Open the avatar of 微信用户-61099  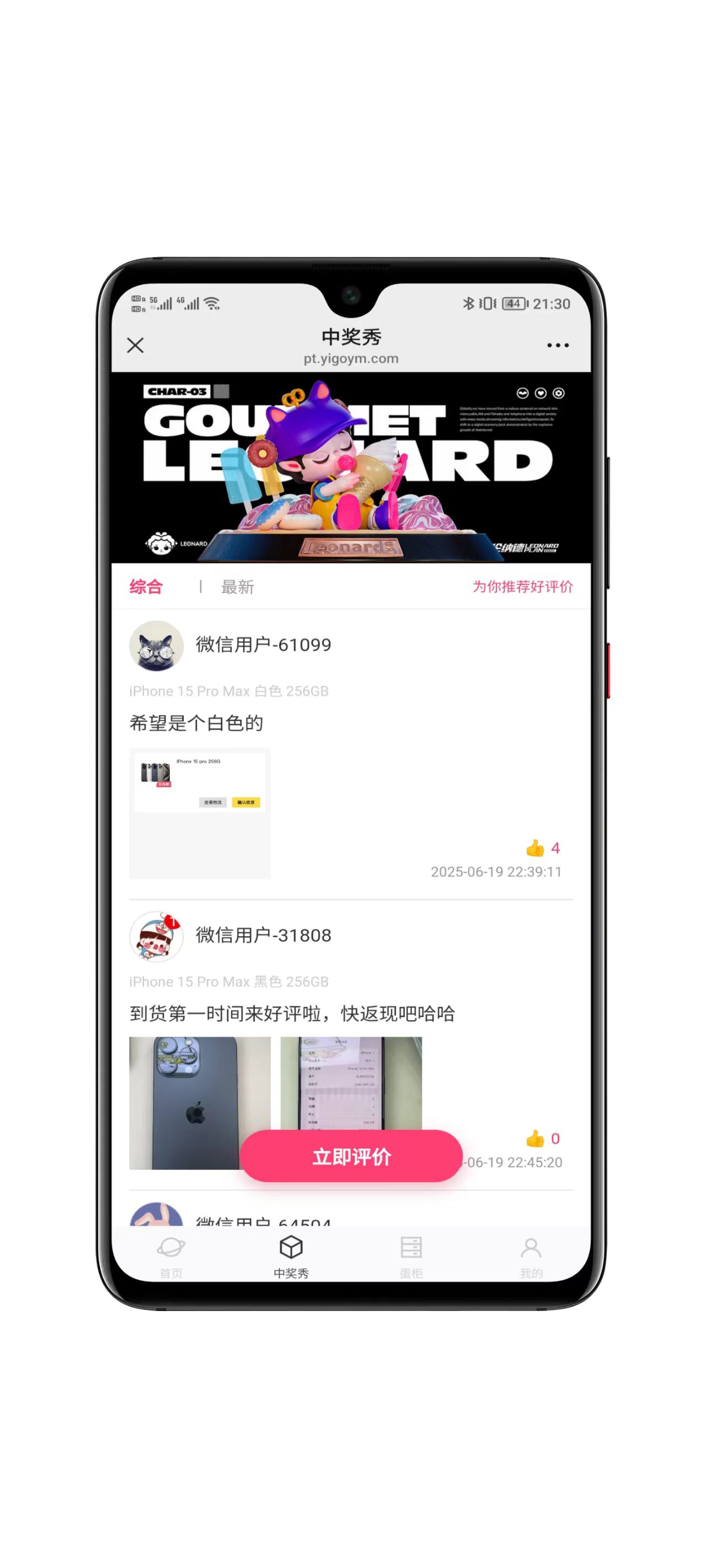157,645
